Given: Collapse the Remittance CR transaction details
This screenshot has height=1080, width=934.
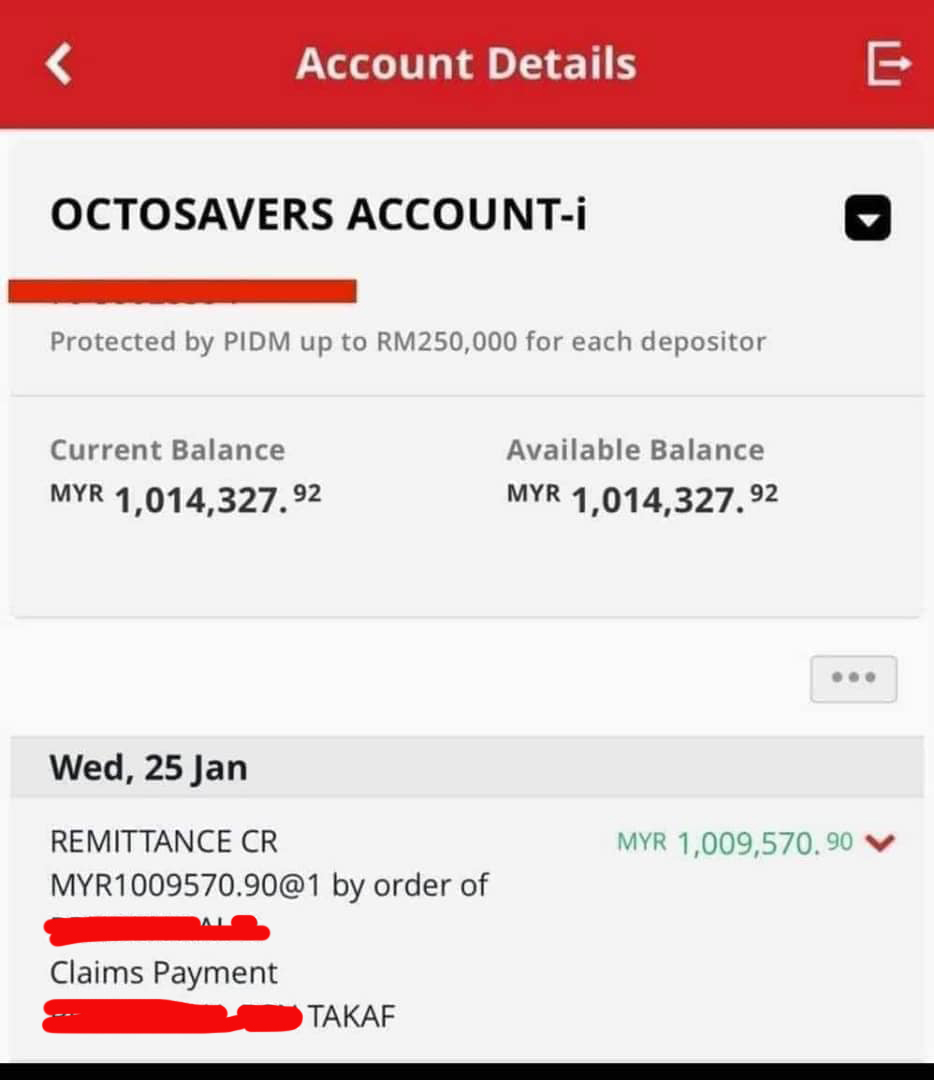Looking at the screenshot, I should pos(879,843).
